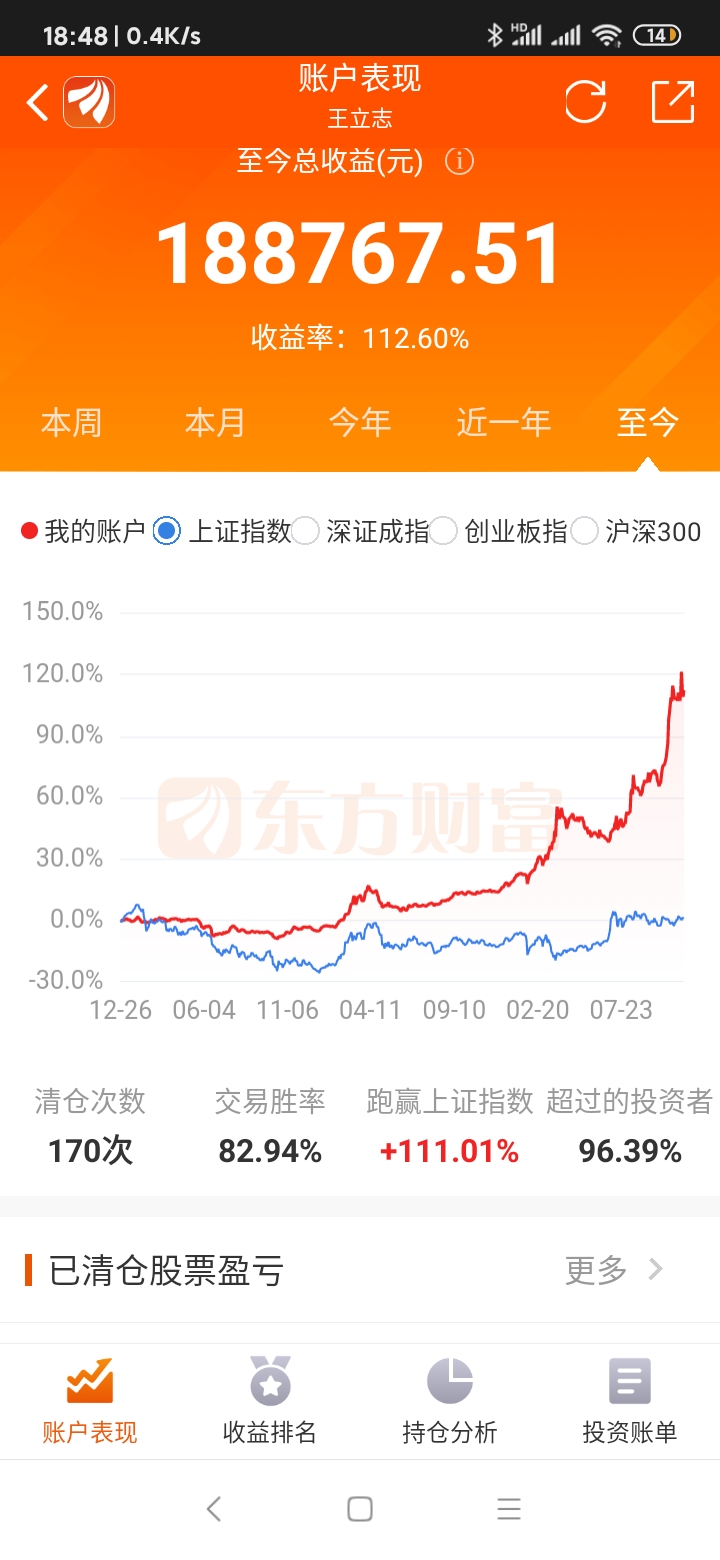Go back using the top-left arrow
720x1560 pixels.
point(38,102)
